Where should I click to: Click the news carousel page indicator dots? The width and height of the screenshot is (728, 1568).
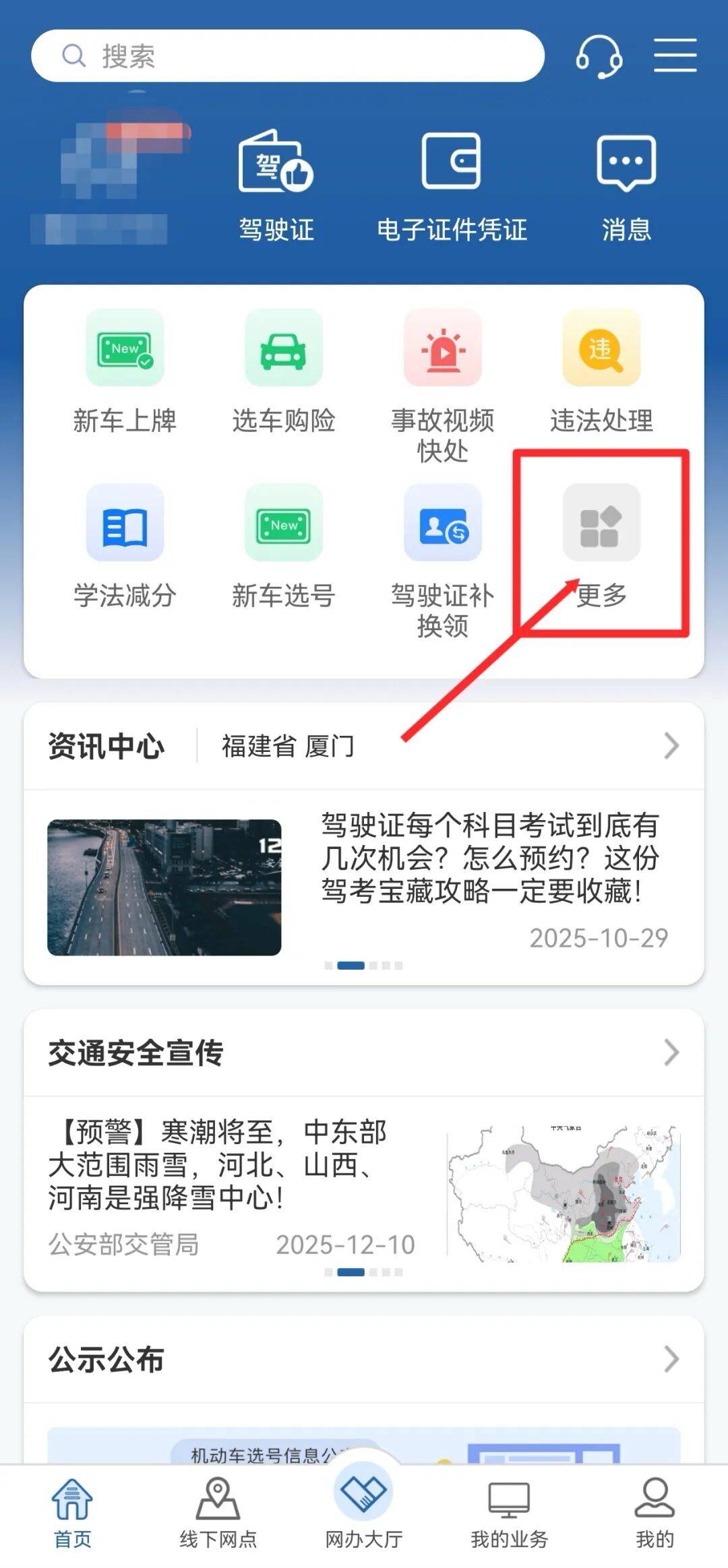coord(364,965)
